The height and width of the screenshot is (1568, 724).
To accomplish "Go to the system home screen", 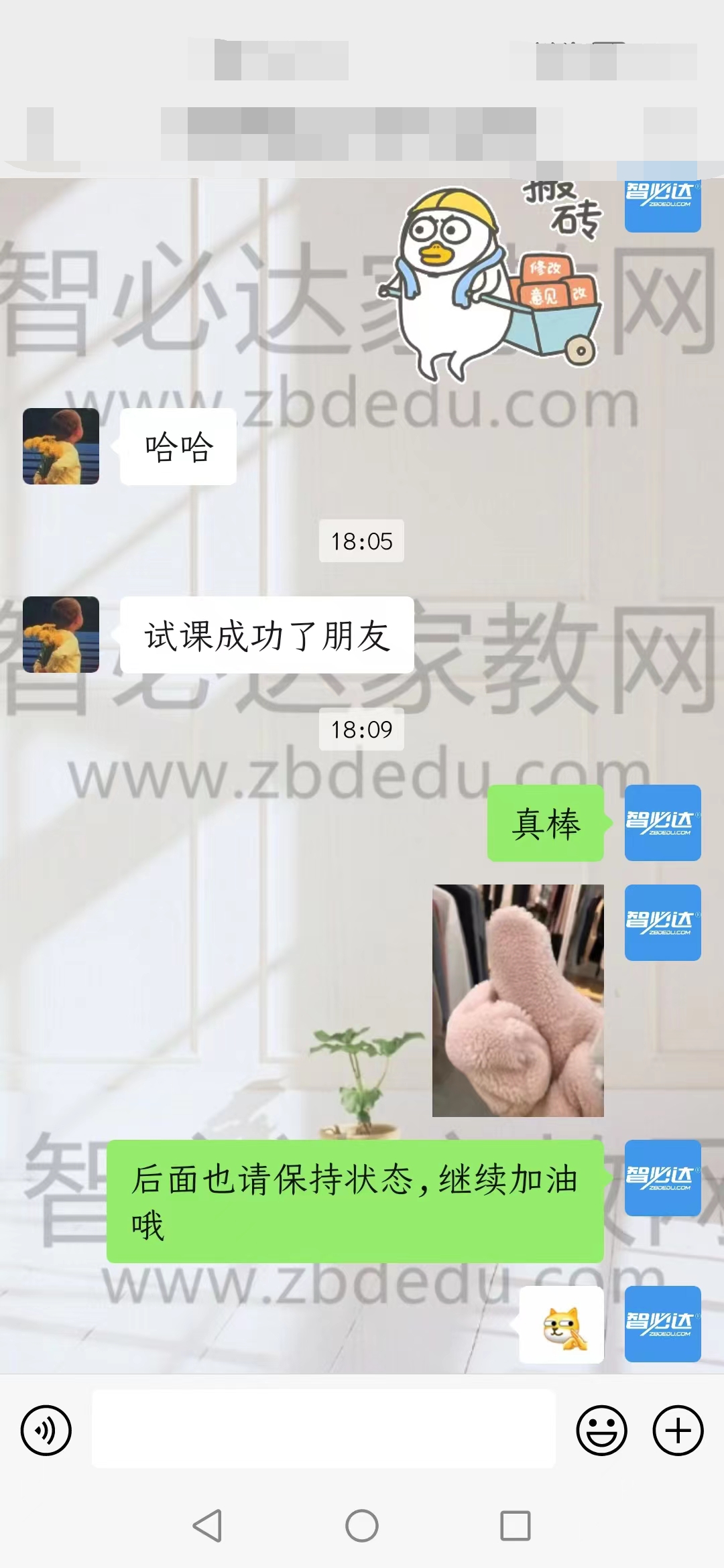I will point(361,1526).
